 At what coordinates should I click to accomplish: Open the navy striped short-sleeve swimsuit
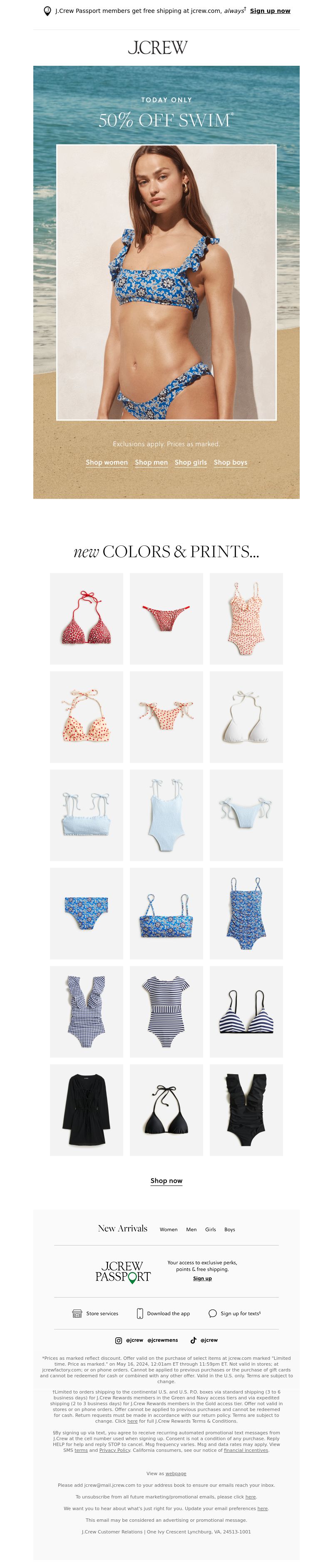pyautogui.click(x=166, y=1011)
